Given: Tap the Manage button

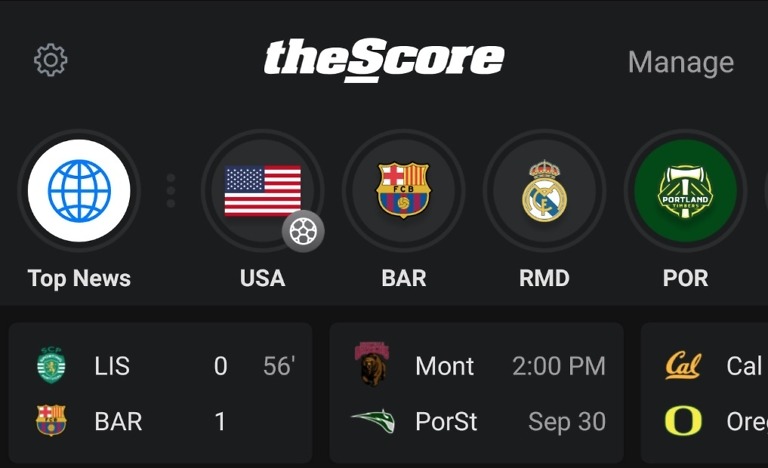Looking at the screenshot, I should coord(680,62).
